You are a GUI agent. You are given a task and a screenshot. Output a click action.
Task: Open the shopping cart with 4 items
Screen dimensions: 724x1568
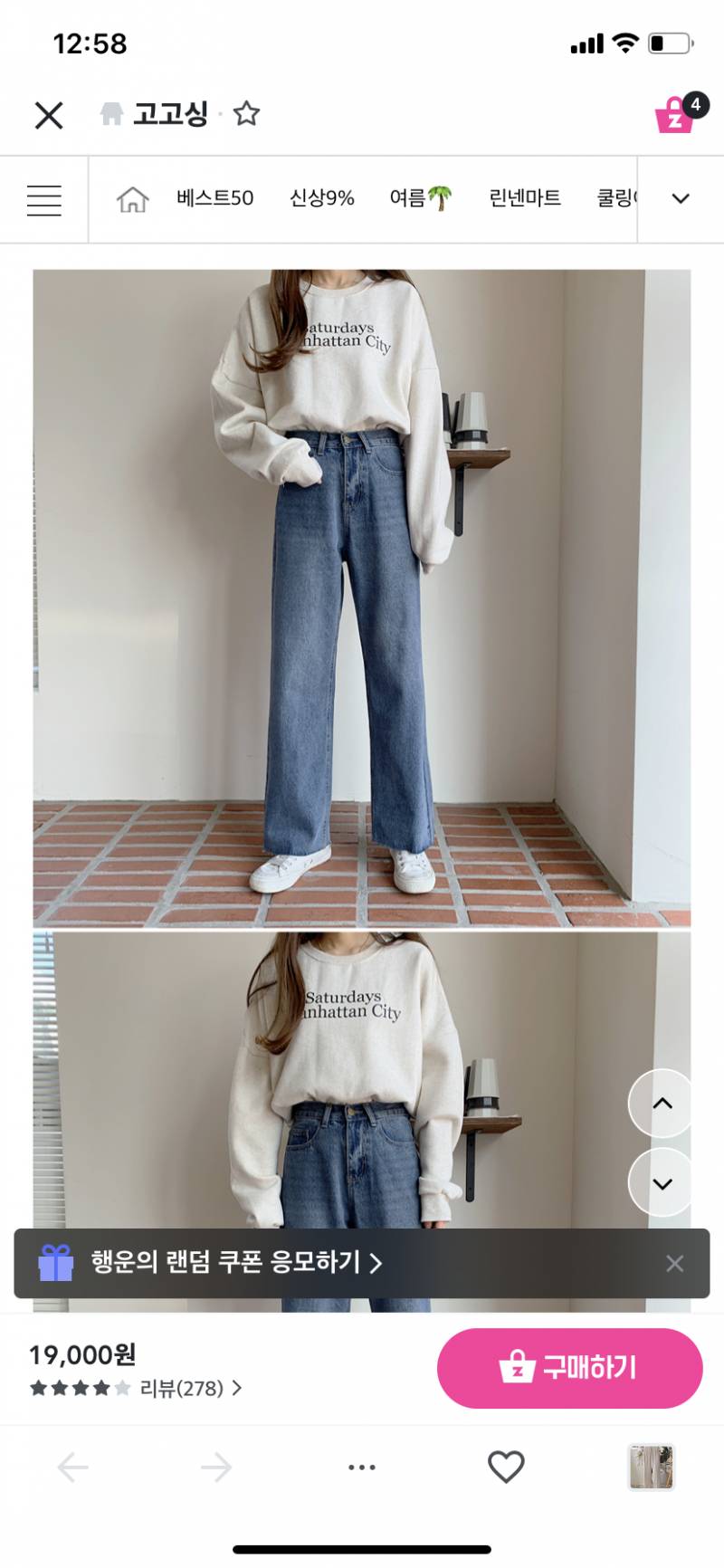click(x=677, y=114)
